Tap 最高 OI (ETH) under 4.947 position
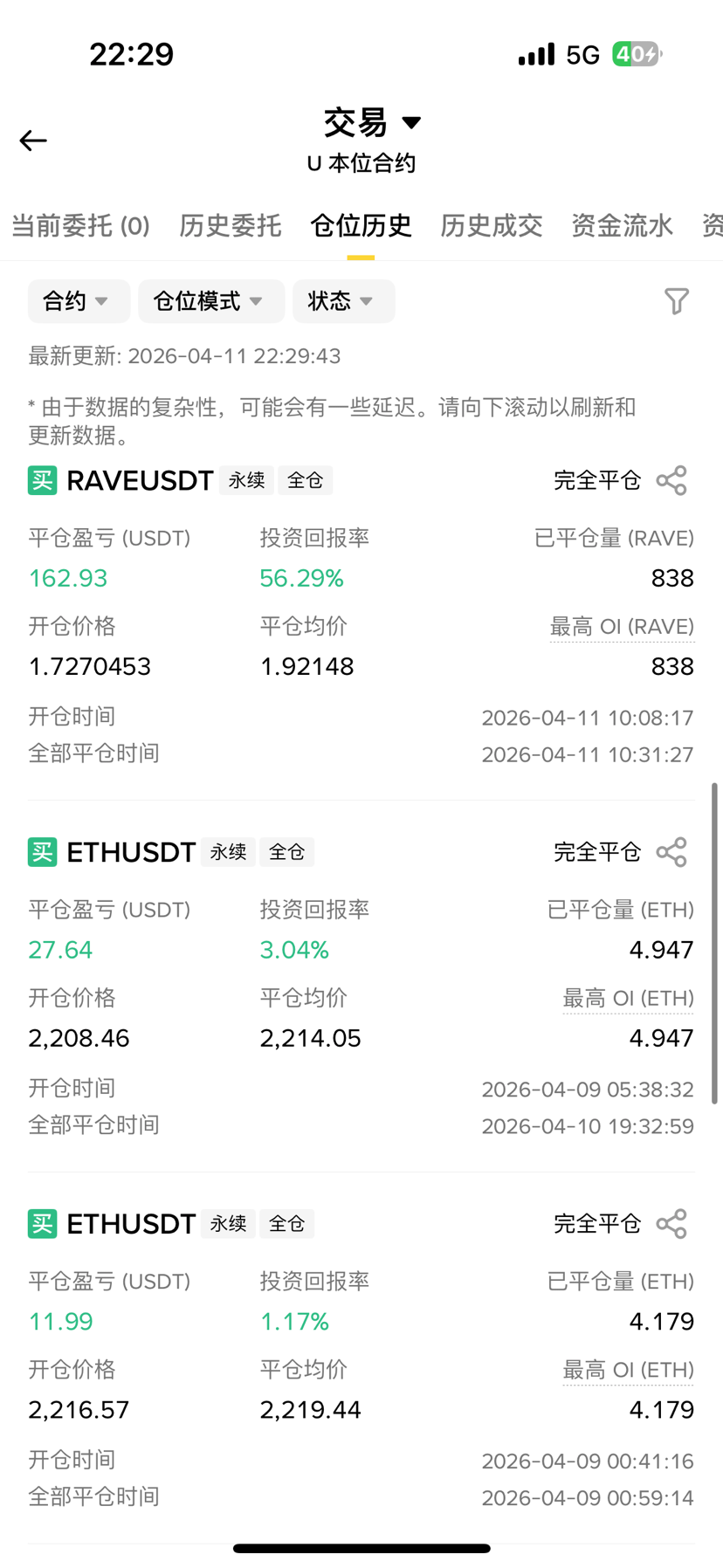This screenshot has height=1568, width=723. pyautogui.click(x=628, y=999)
